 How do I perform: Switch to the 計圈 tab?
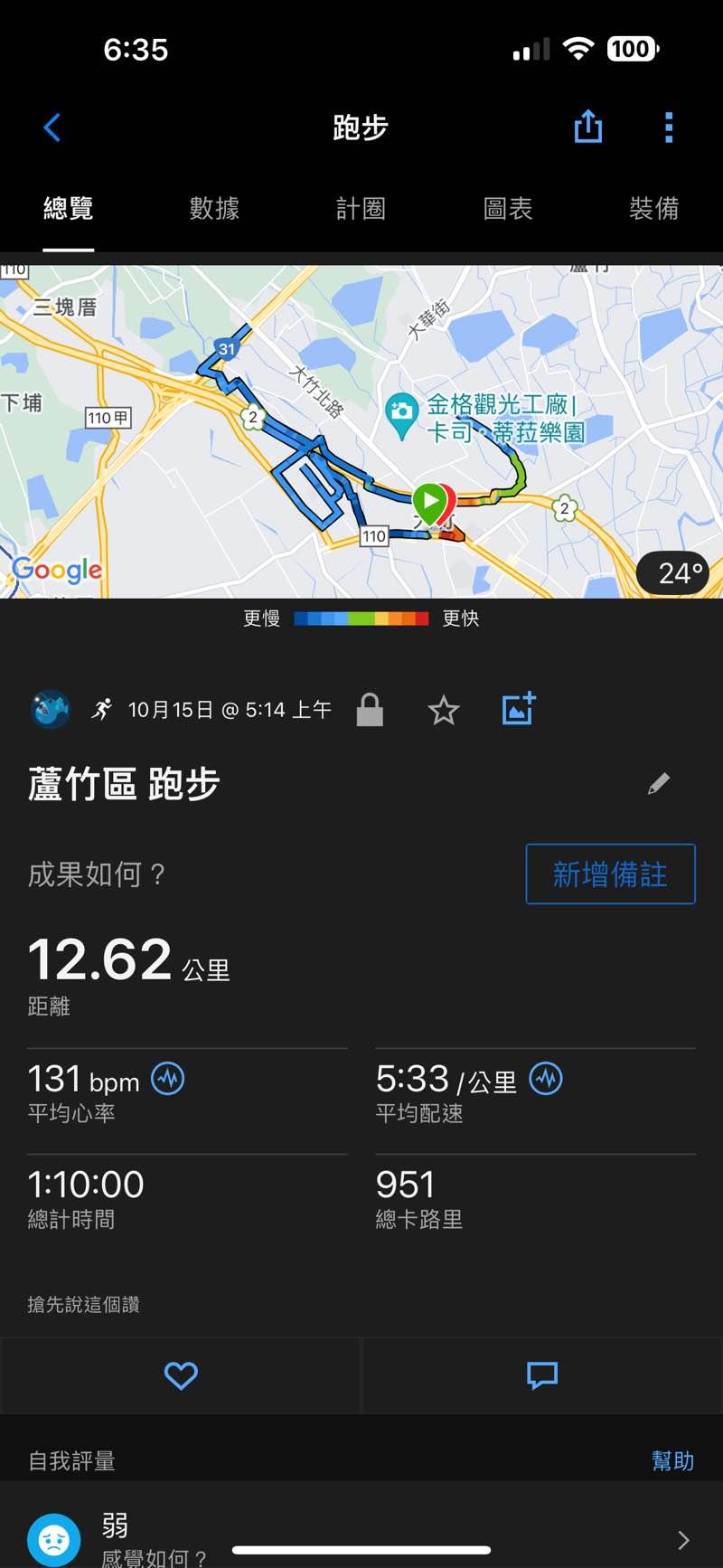[x=361, y=209]
